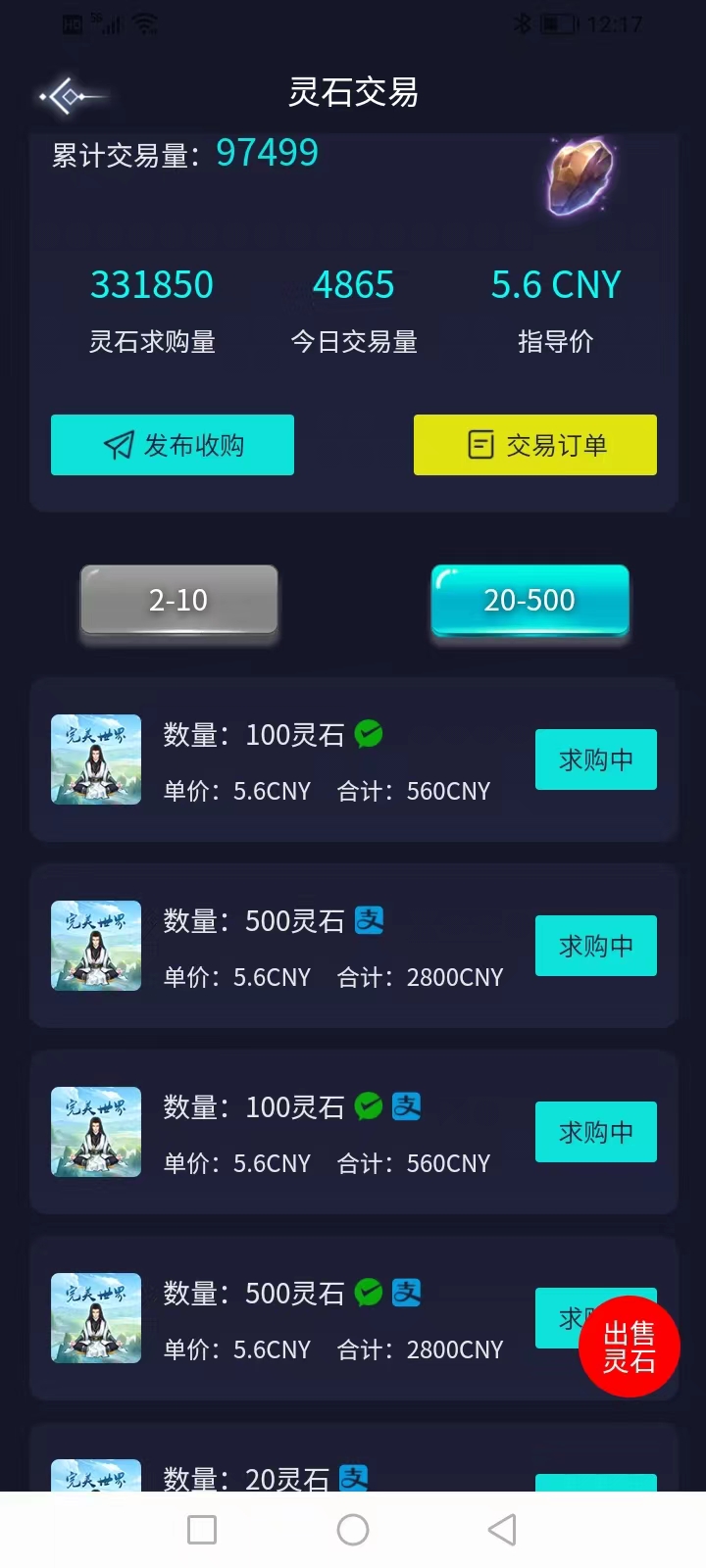Open the 500灵石 listing with WeChat and Alipay
The width and height of the screenshot is (706, 1568).
coord(294,1318)
